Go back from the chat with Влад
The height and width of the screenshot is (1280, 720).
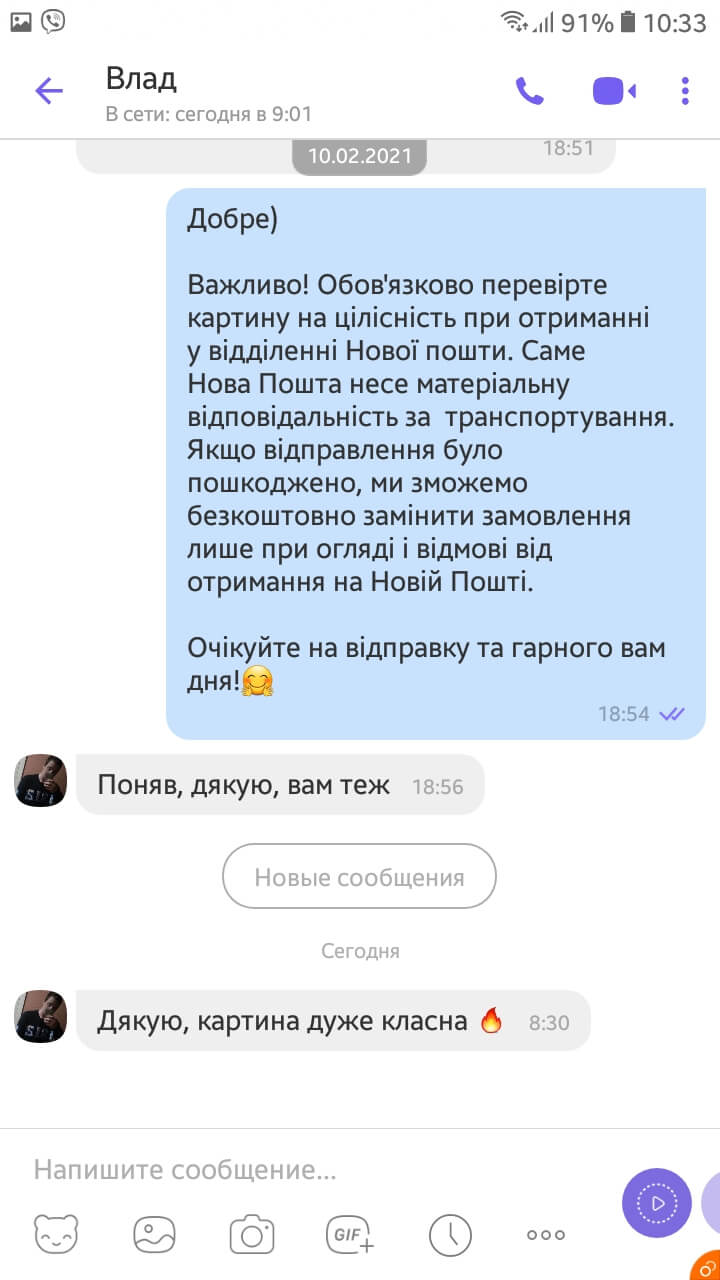(x=48, y=92)
